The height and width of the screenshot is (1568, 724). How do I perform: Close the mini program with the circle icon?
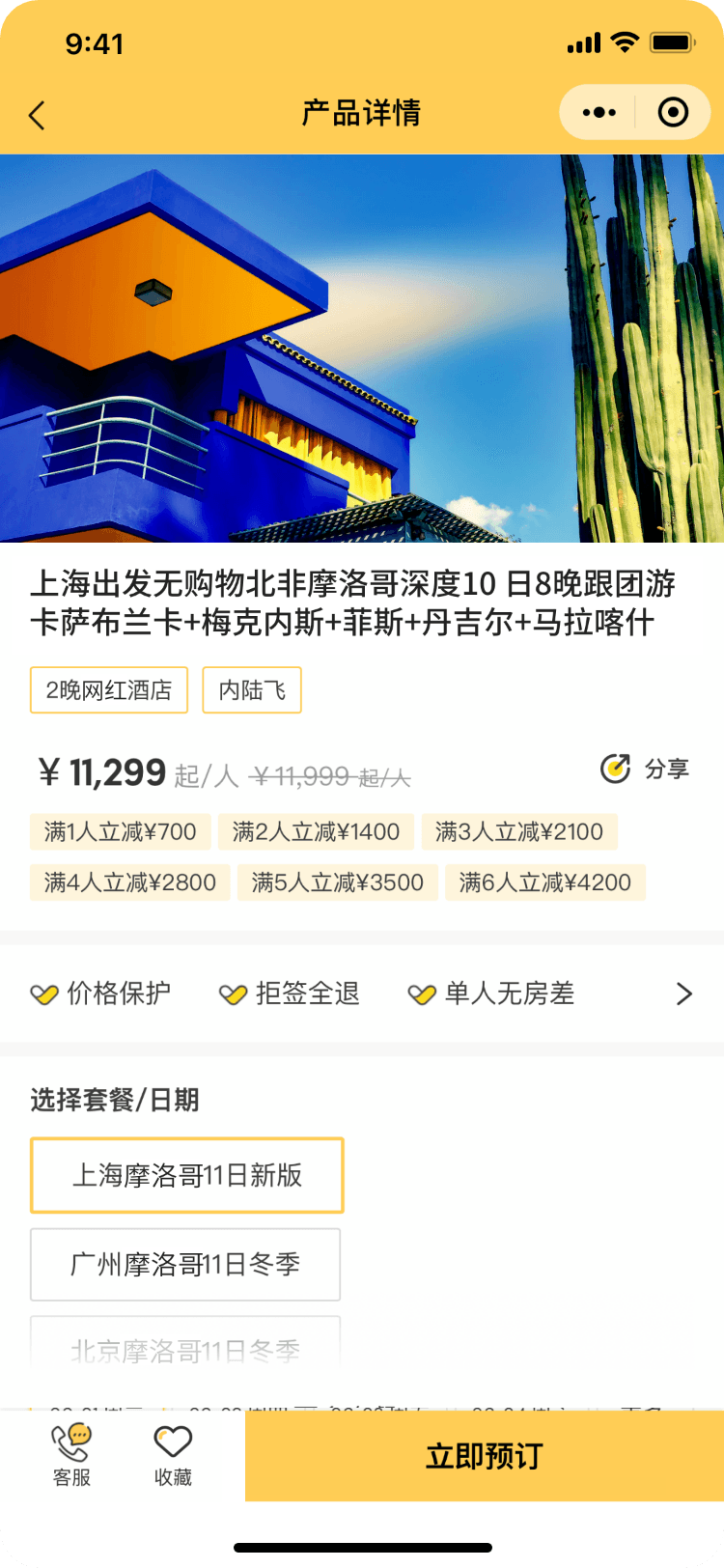[673, 113]
